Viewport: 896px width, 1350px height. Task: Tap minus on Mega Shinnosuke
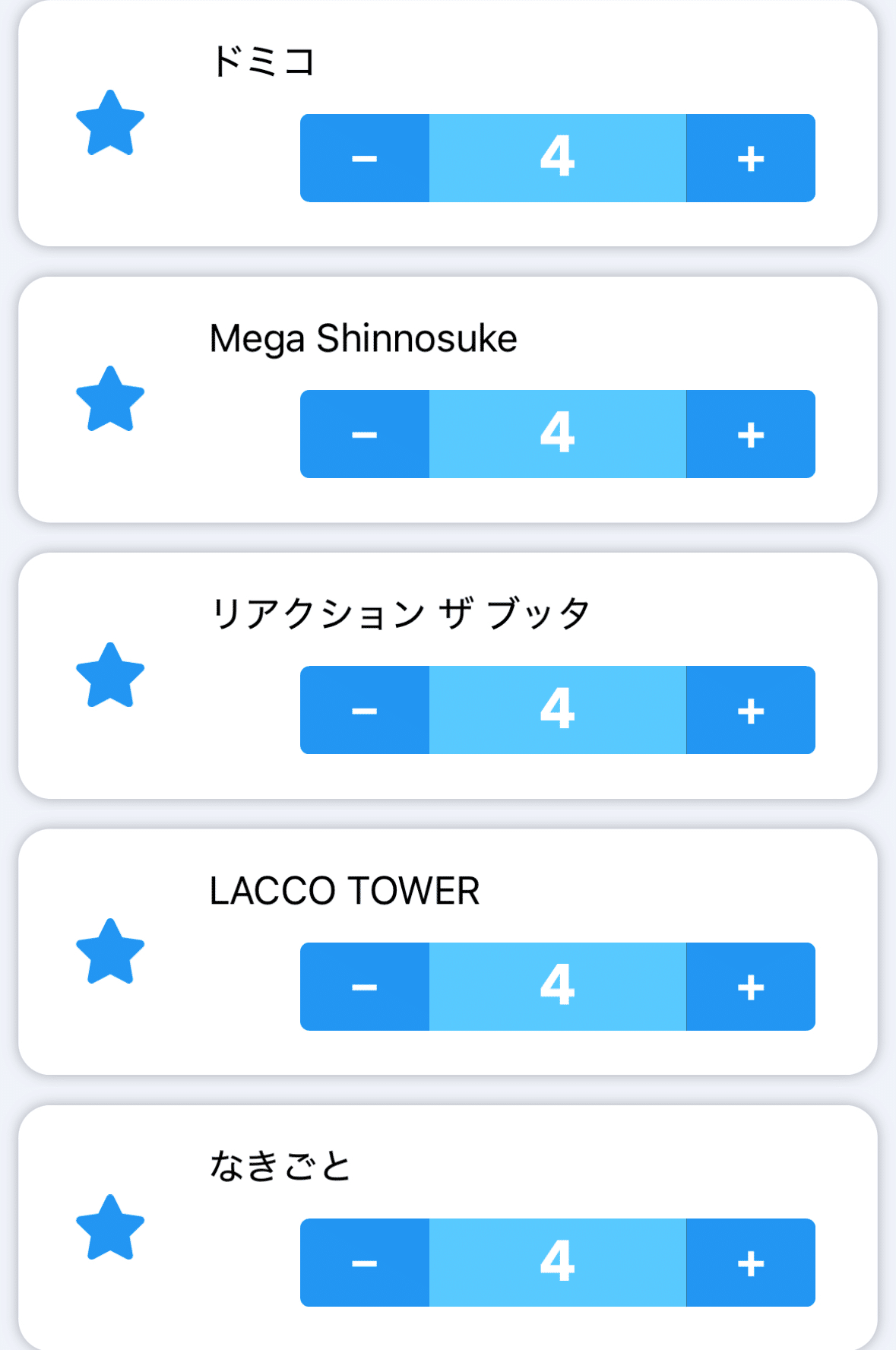click(365, 434)
